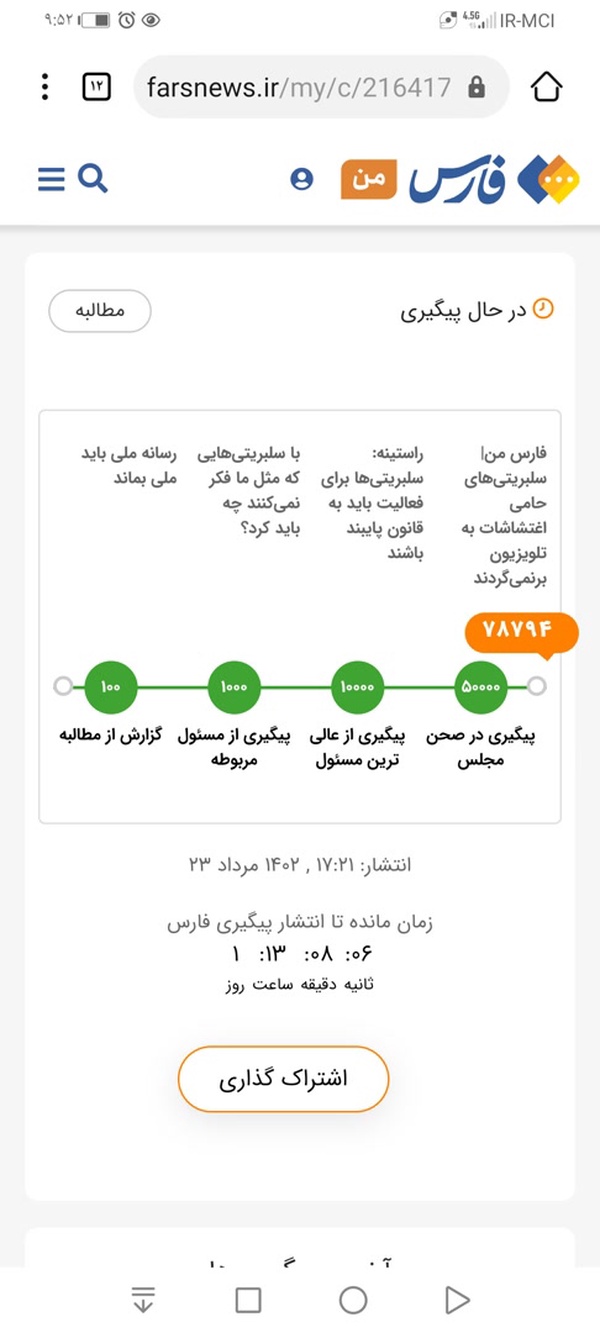Select the 50000 milestone on the timeline
Image resolution: width=600 pixels, height=1333 pixels.
pyautogui.click(x=481, y=687)
